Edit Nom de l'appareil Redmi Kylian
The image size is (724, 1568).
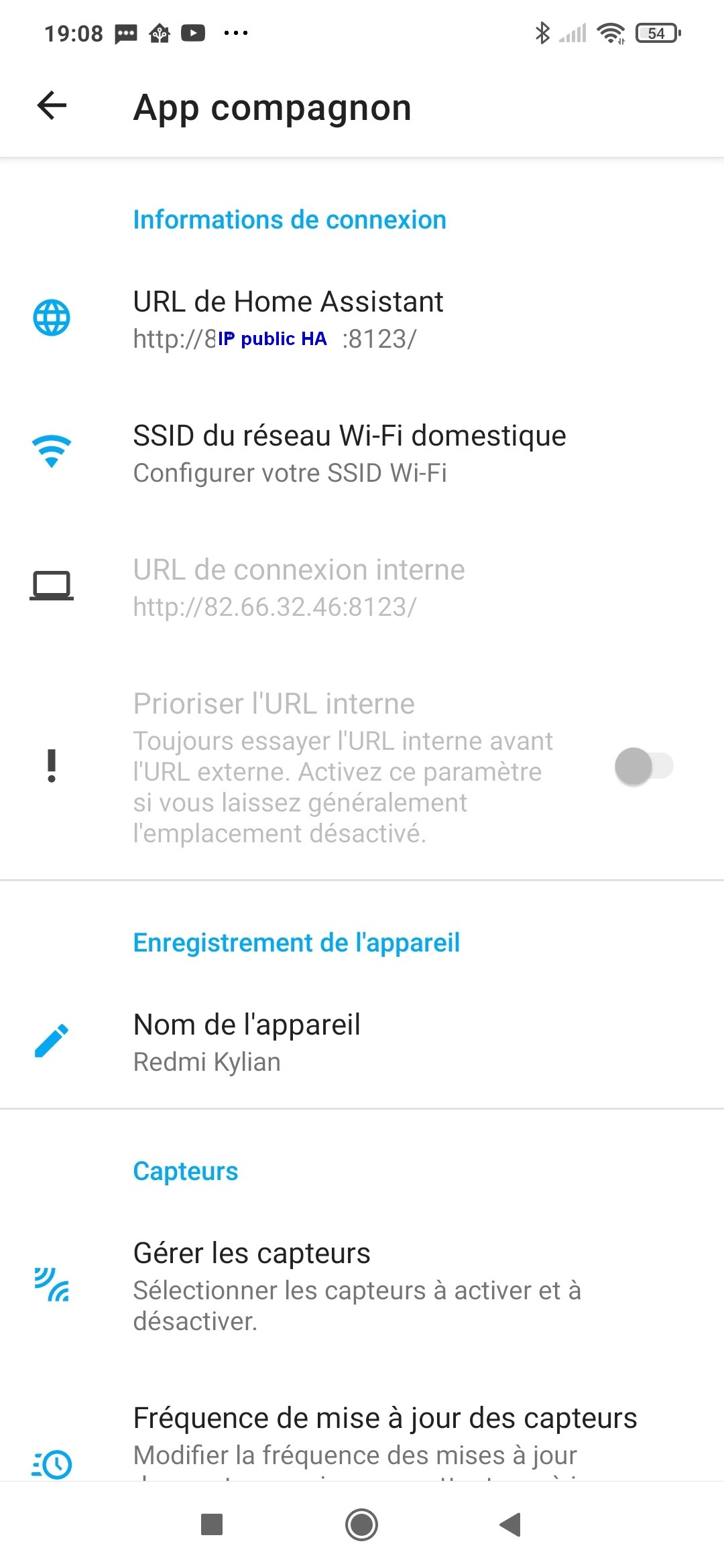[x=362, y=1042]
